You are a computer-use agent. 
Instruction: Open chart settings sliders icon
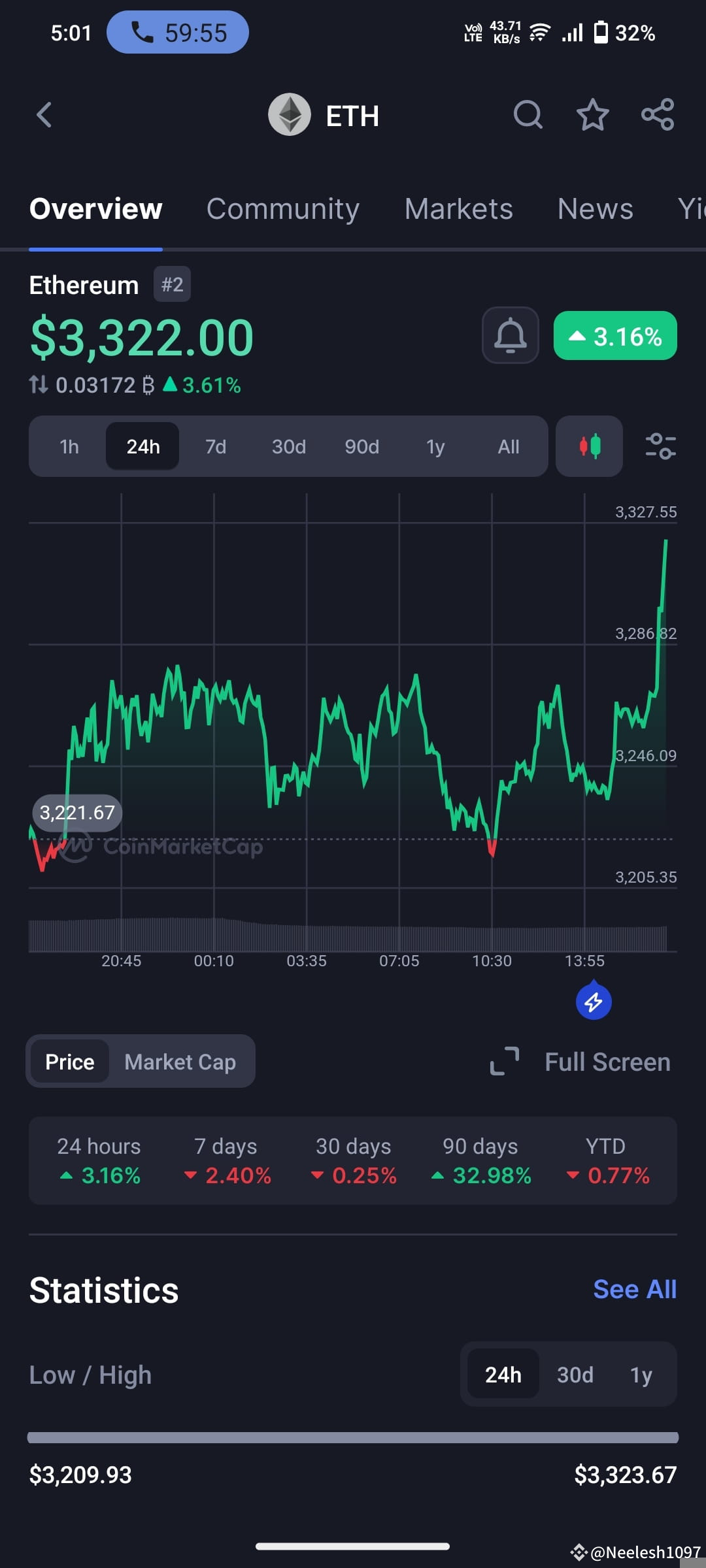coord(660,446)
